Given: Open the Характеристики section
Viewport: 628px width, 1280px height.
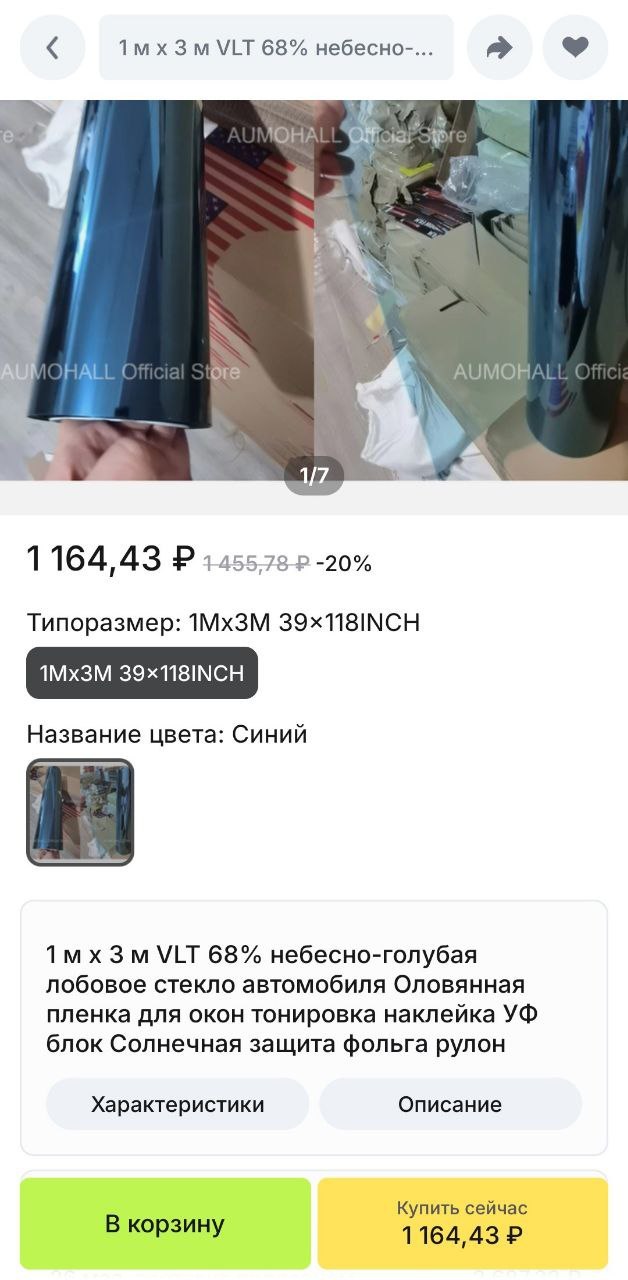Looking at the screenshot, I should [x=178, y=1104].
